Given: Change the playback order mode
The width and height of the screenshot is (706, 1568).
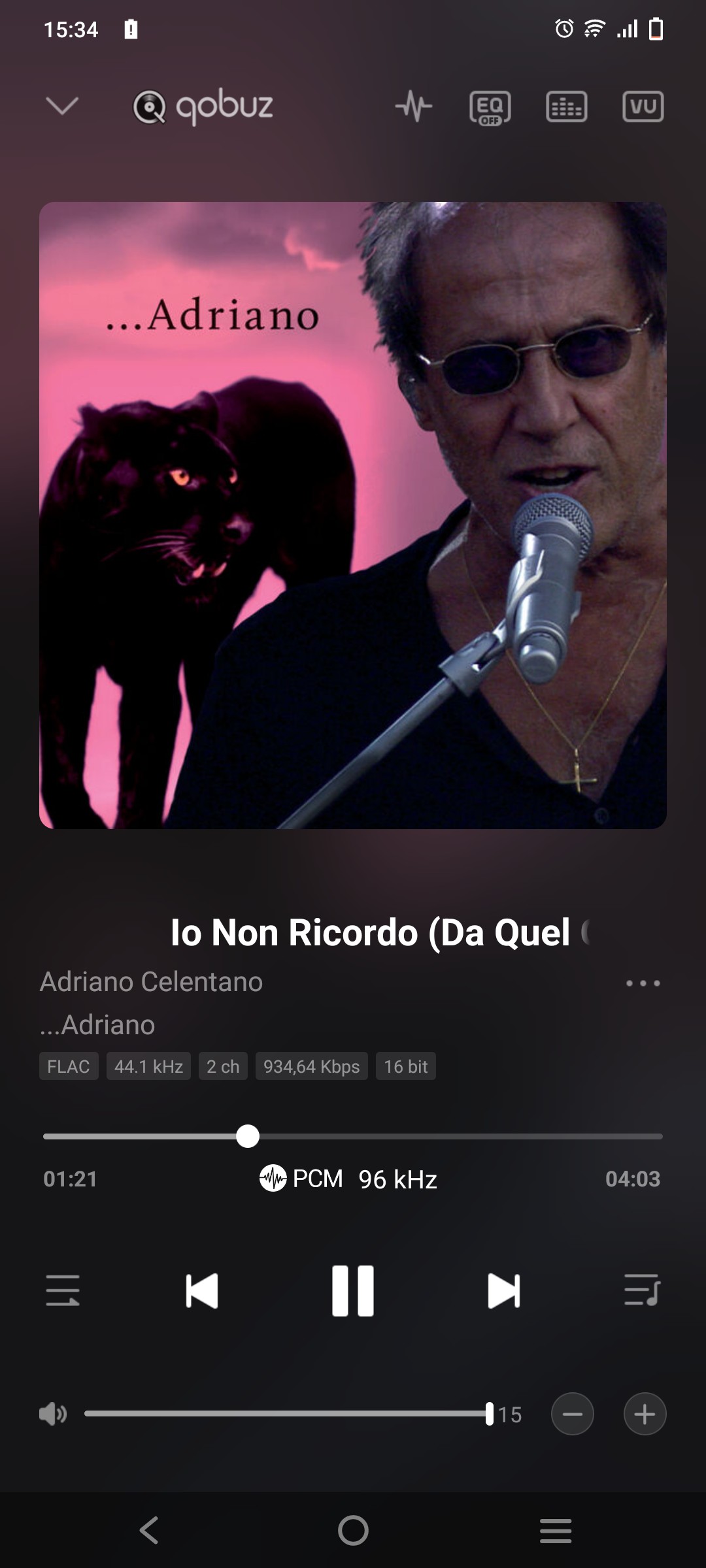Looking at the screenshot, I should [63, 1290].
